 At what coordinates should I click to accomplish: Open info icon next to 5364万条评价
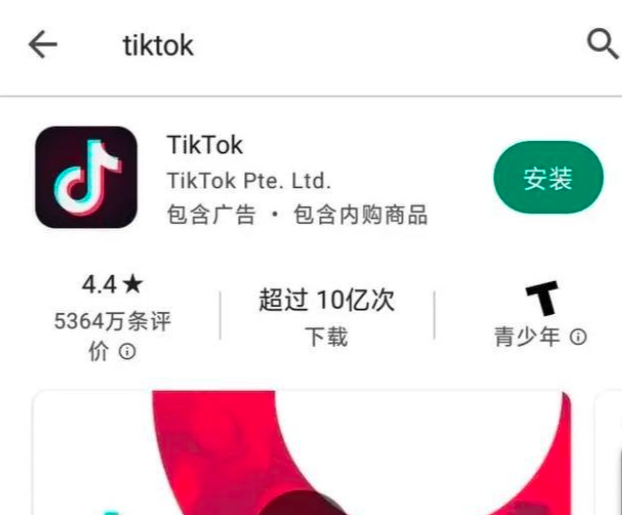[127, 352]
